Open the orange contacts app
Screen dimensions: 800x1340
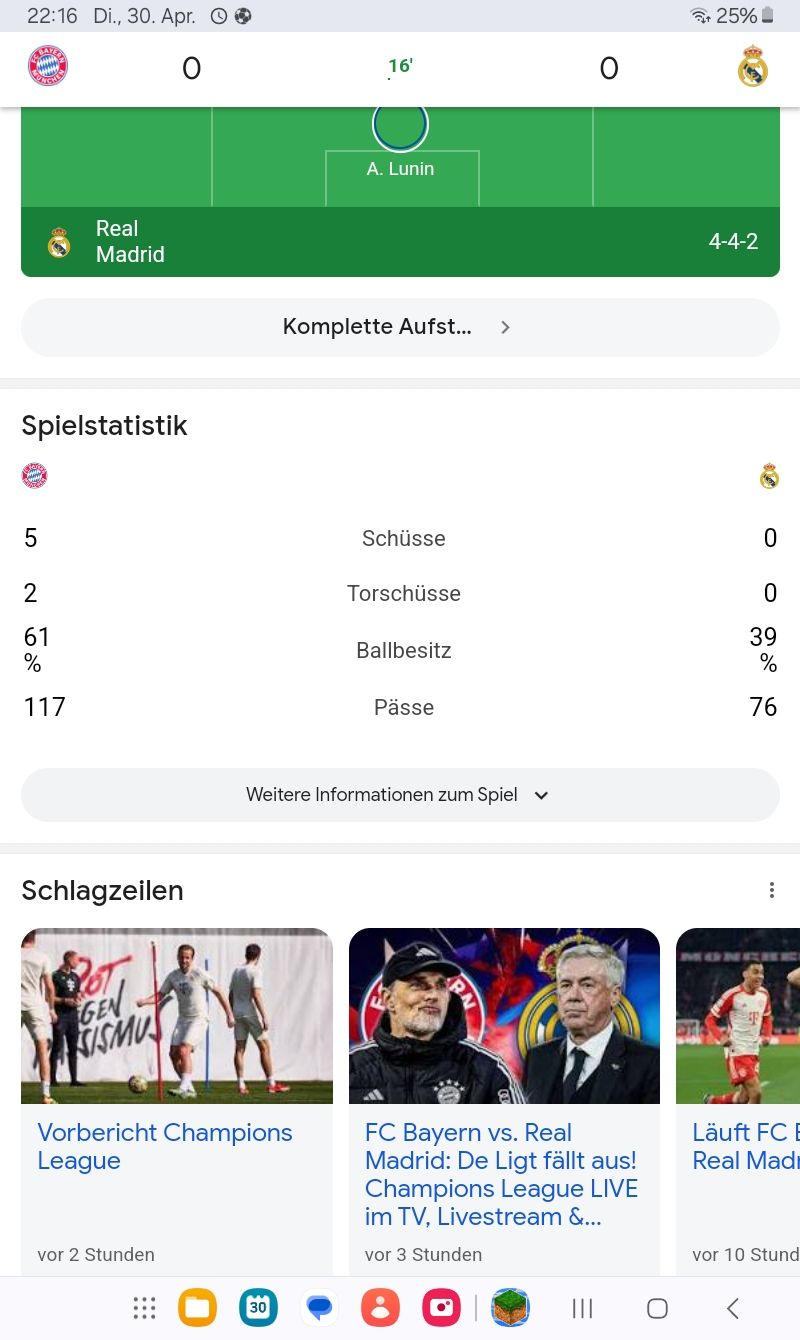click(x=380, y=1308)
